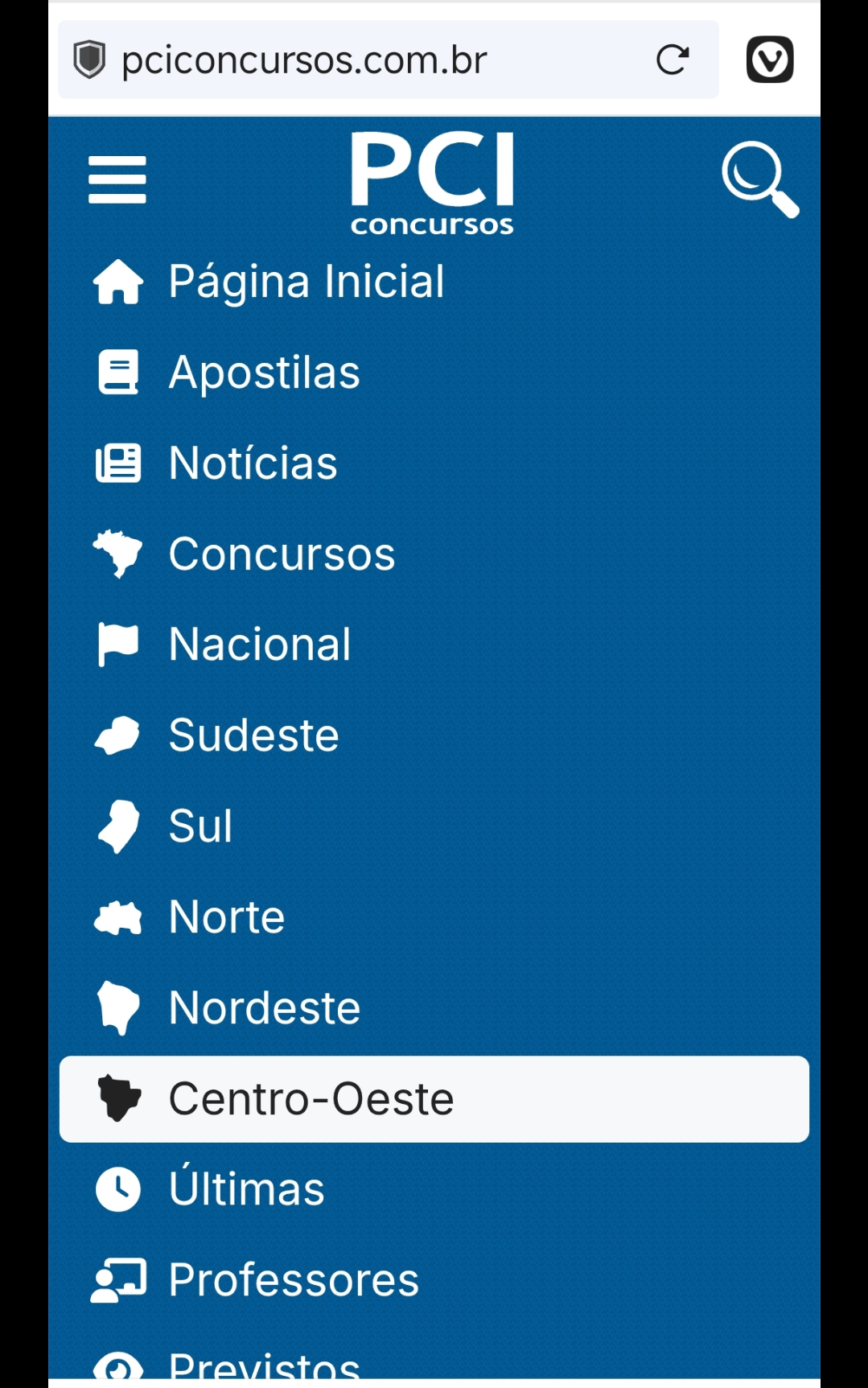Reload the page in the browser
Screen dimensions: 868x1388
tap(673, 60)
